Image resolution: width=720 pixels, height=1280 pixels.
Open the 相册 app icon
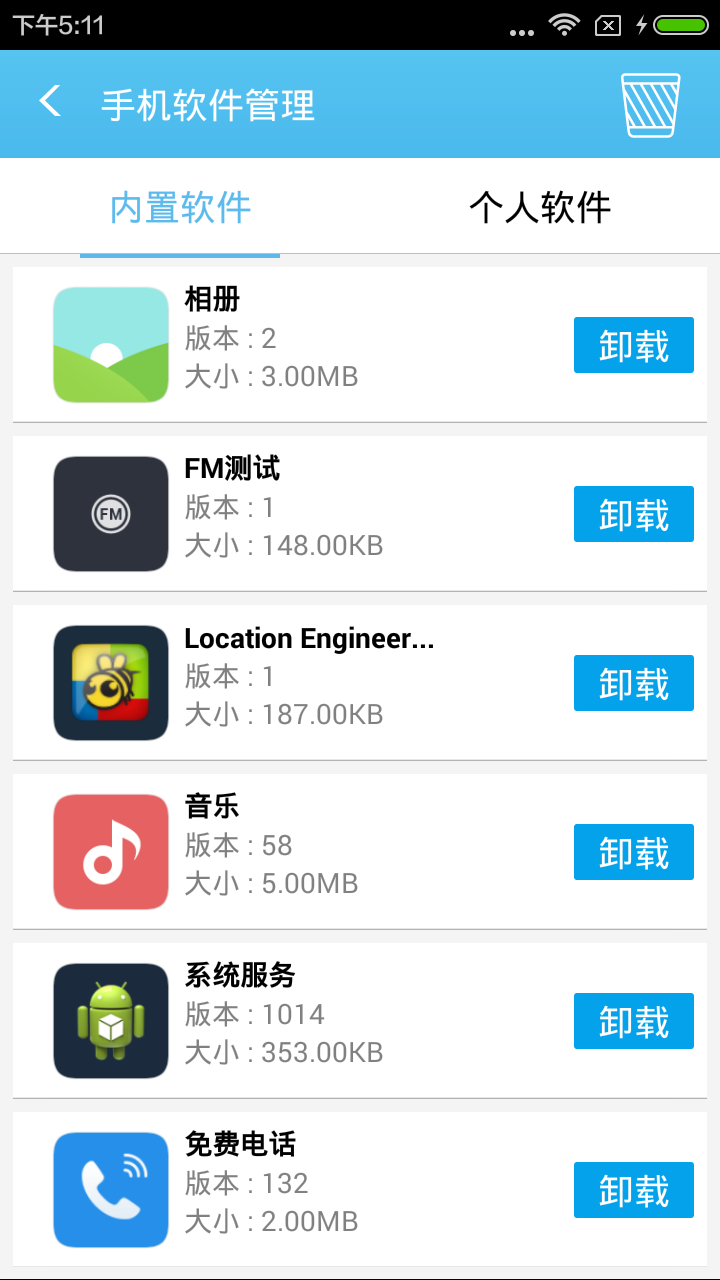[110, 344]
